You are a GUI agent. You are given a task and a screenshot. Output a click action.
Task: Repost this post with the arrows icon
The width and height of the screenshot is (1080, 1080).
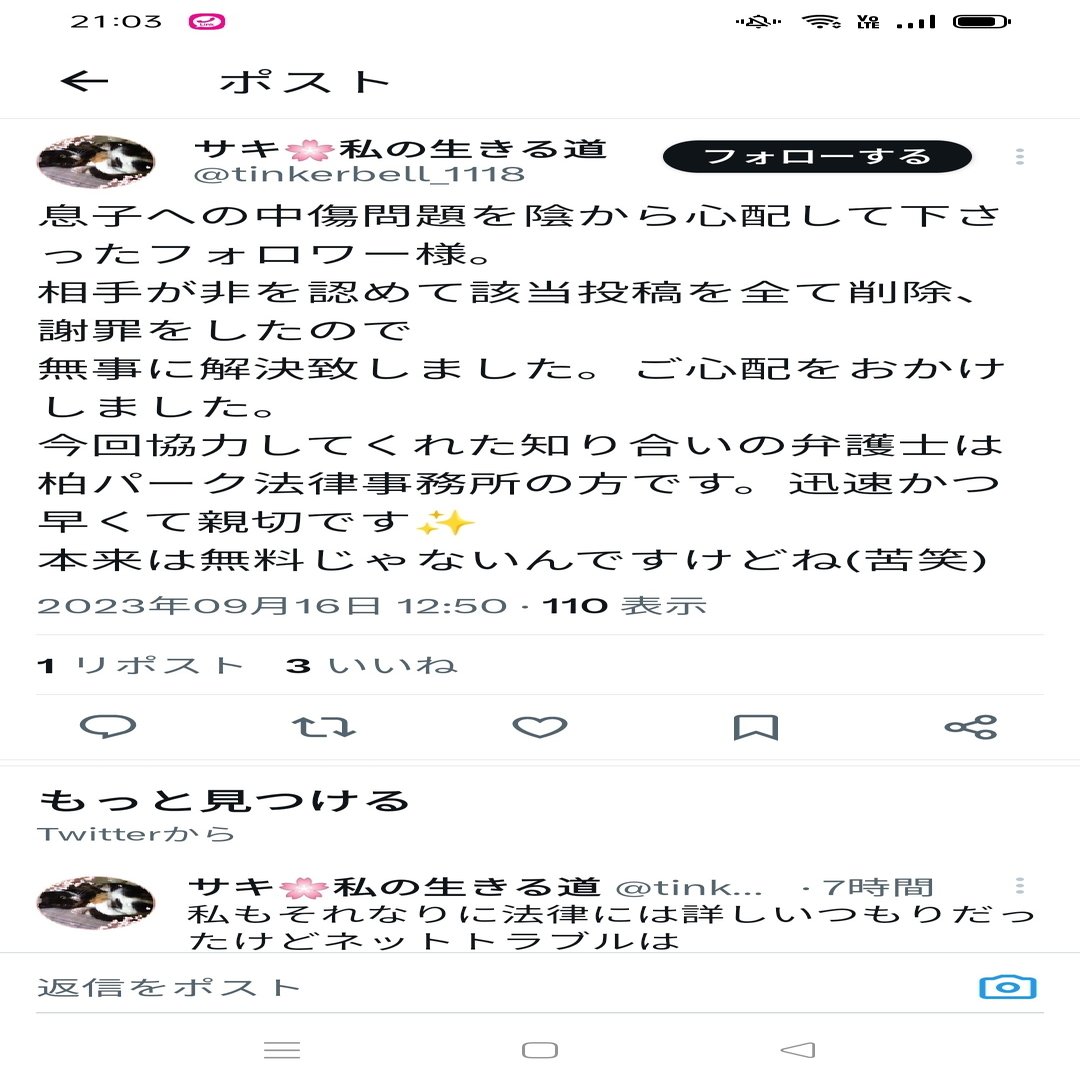click(327, 727)
